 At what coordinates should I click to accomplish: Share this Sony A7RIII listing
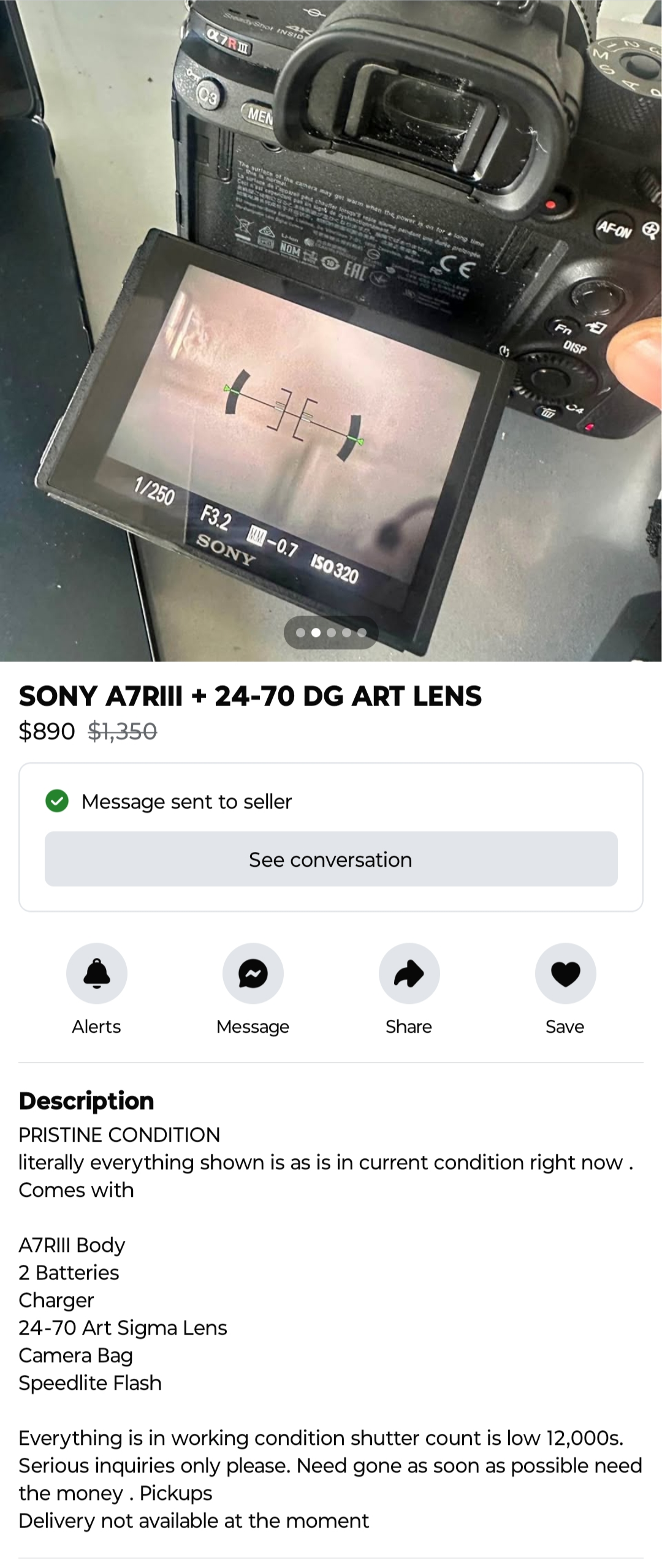coord(409,973)
